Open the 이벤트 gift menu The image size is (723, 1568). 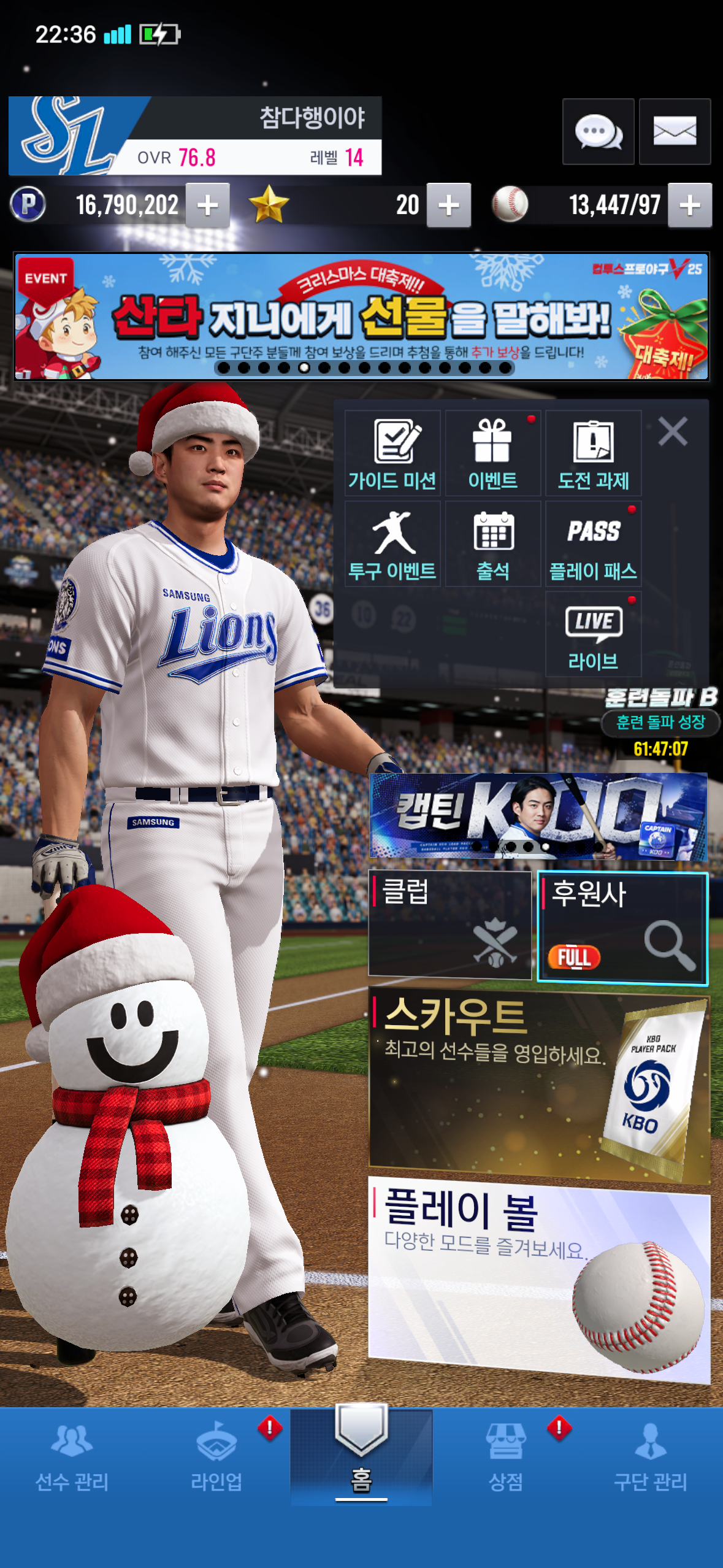point(492,453)
